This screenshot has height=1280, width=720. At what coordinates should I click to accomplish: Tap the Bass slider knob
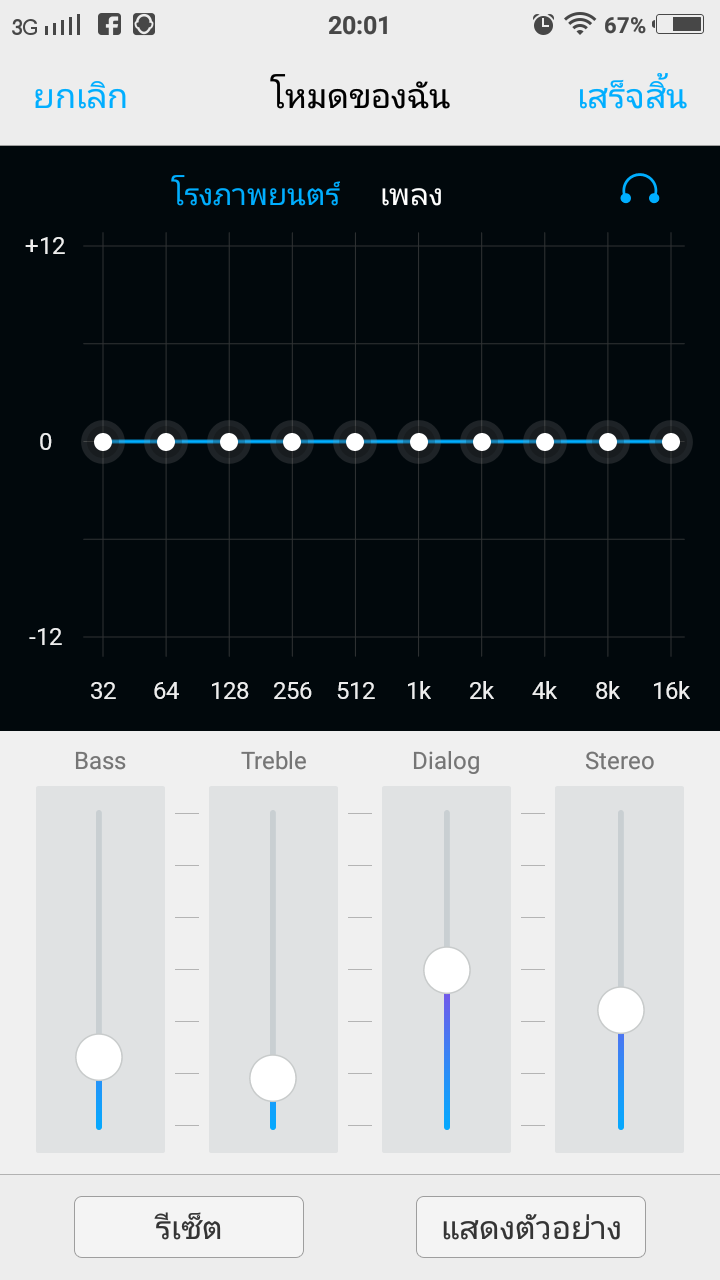(x=99, y=1057)
